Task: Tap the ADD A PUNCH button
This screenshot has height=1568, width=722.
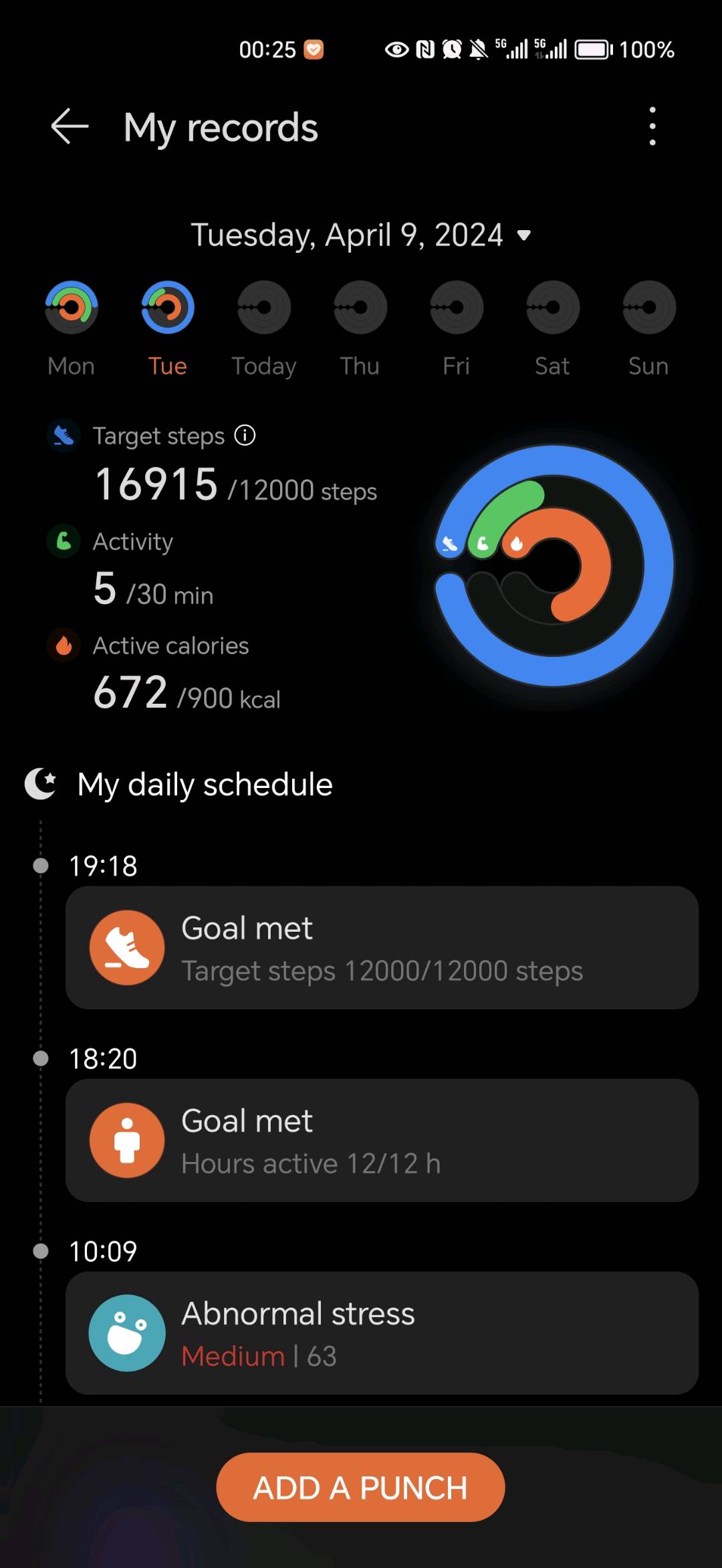Action: coord(360,1487)
